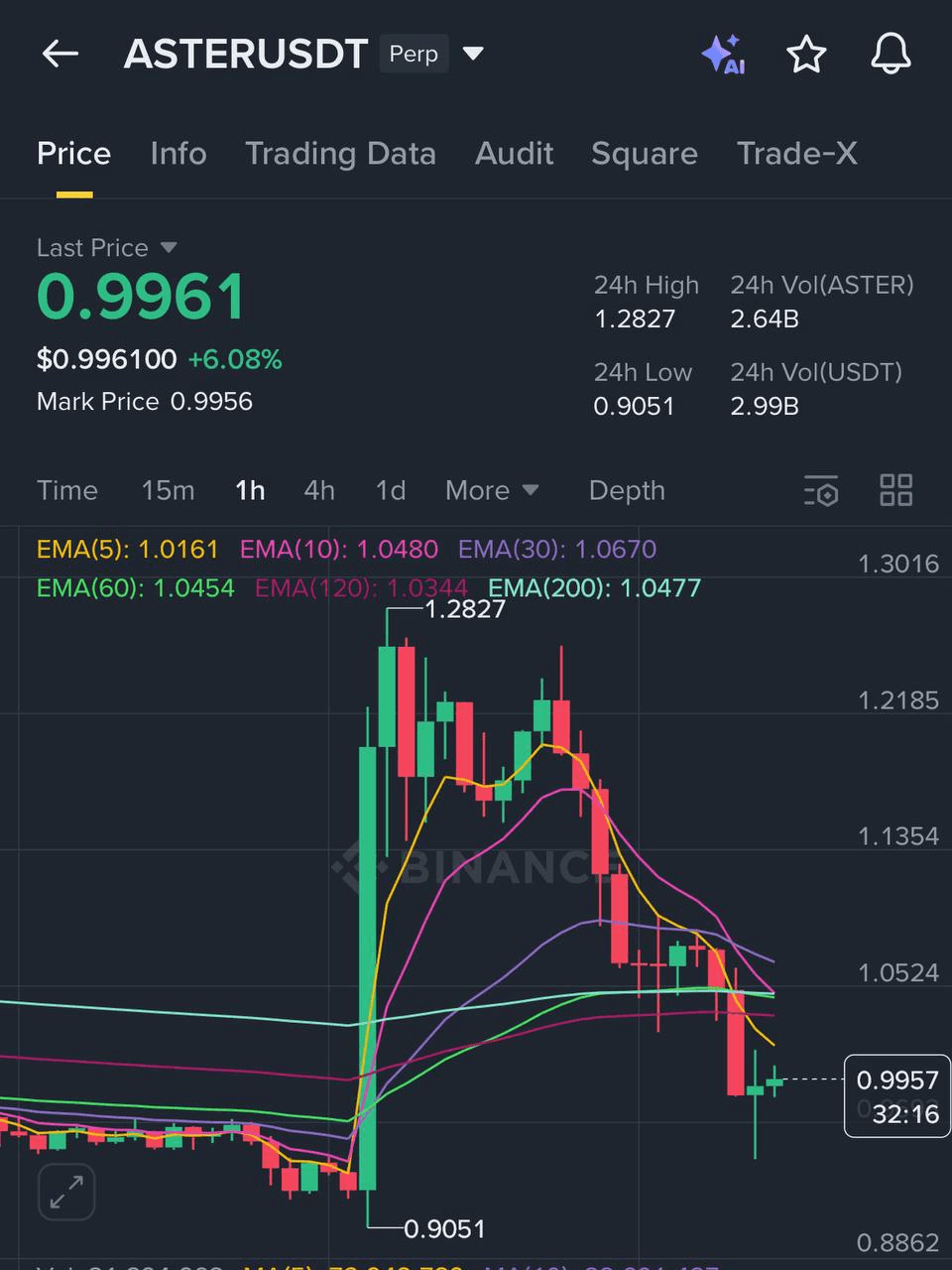Open the Last Price dropdown

pyautogui.click(x=106, y=248)
